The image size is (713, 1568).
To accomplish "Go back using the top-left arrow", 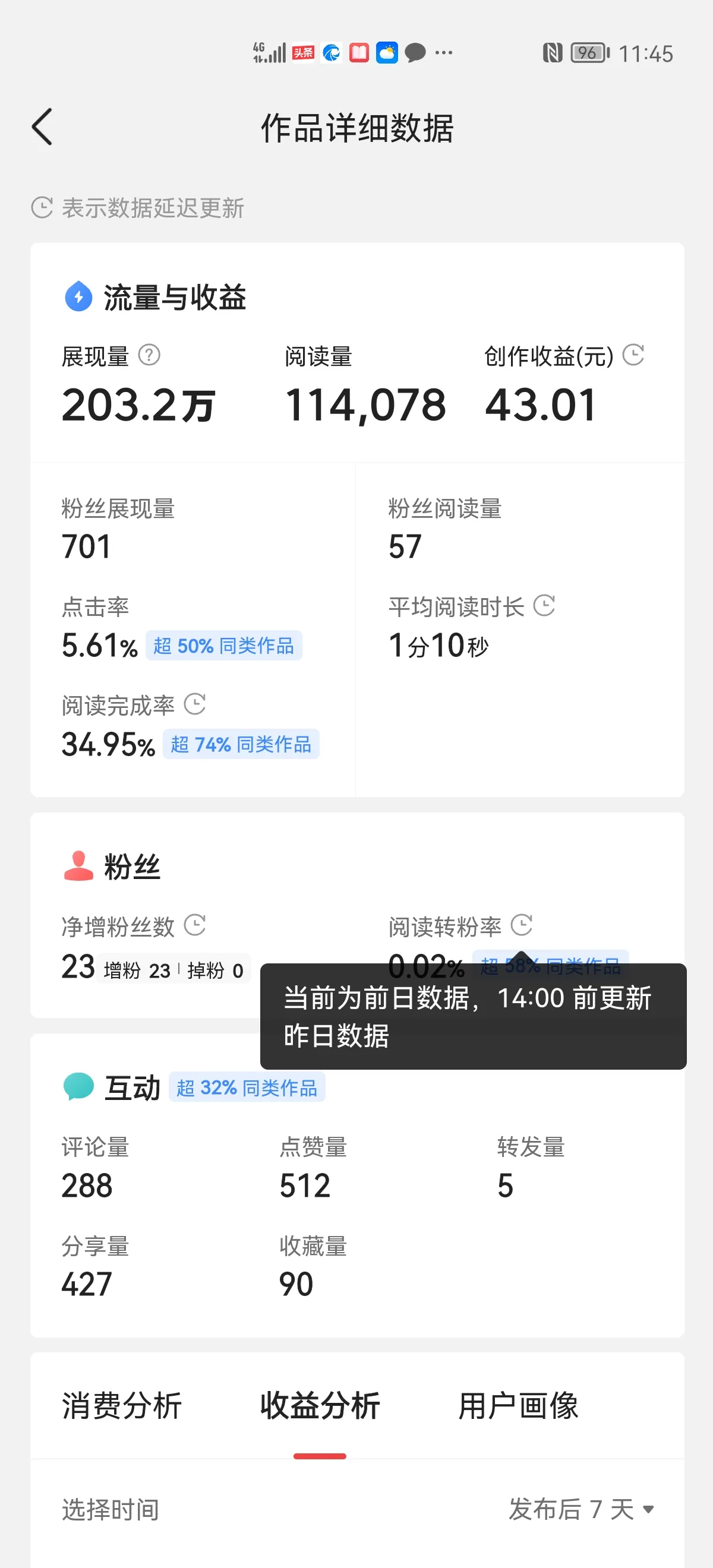I will 42,127.
